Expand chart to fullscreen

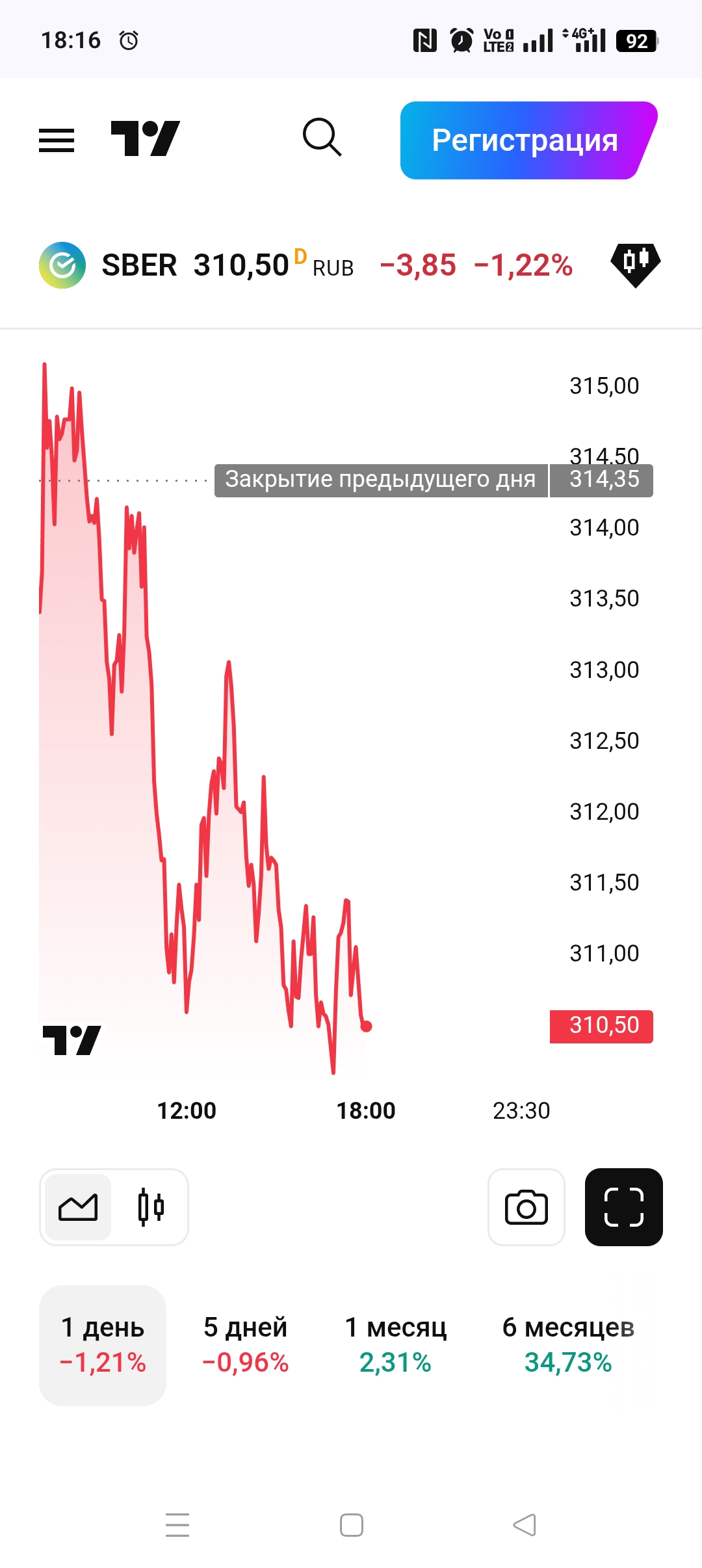pos(623,1207)
